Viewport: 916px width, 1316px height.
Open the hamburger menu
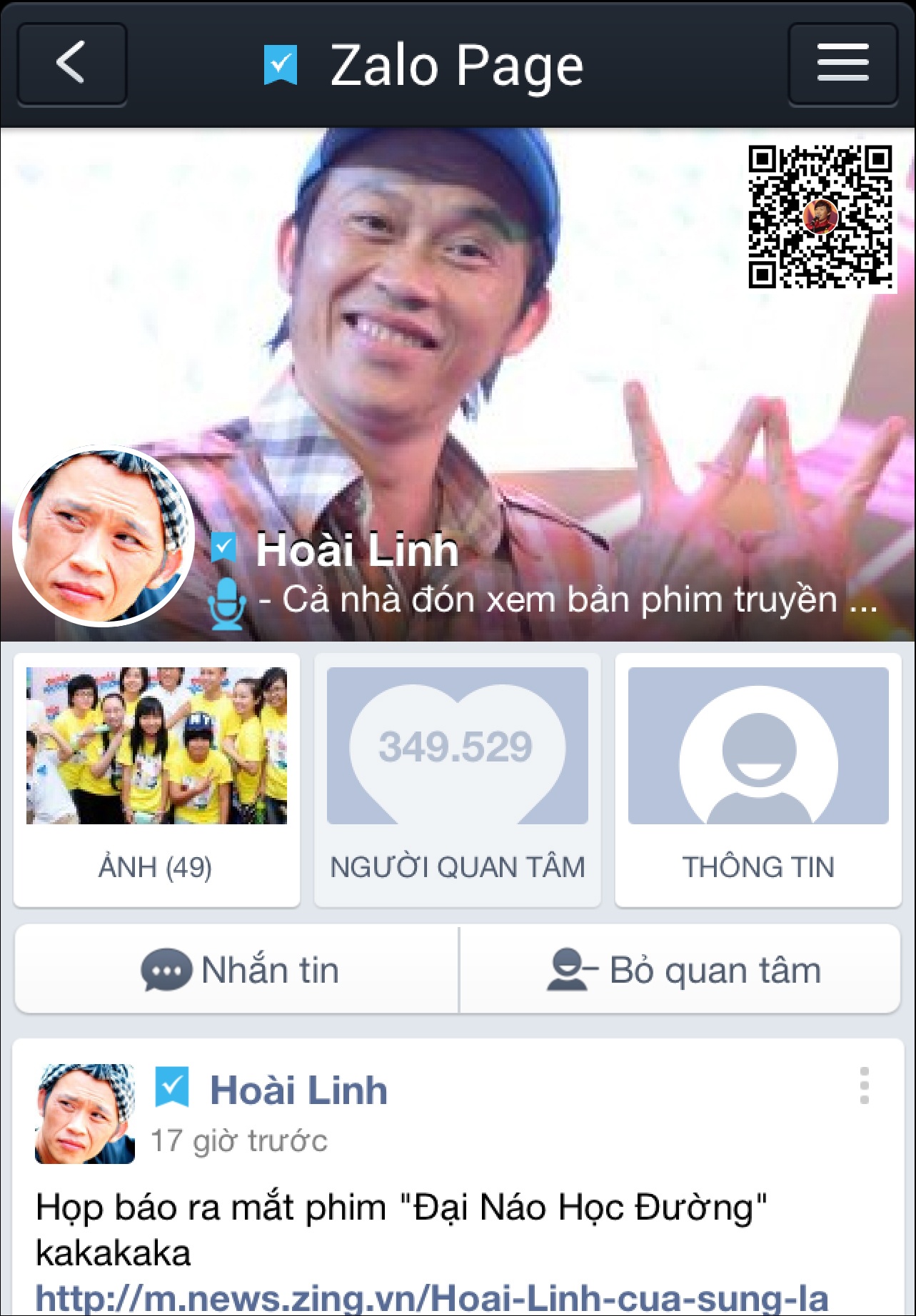point(842,64)
